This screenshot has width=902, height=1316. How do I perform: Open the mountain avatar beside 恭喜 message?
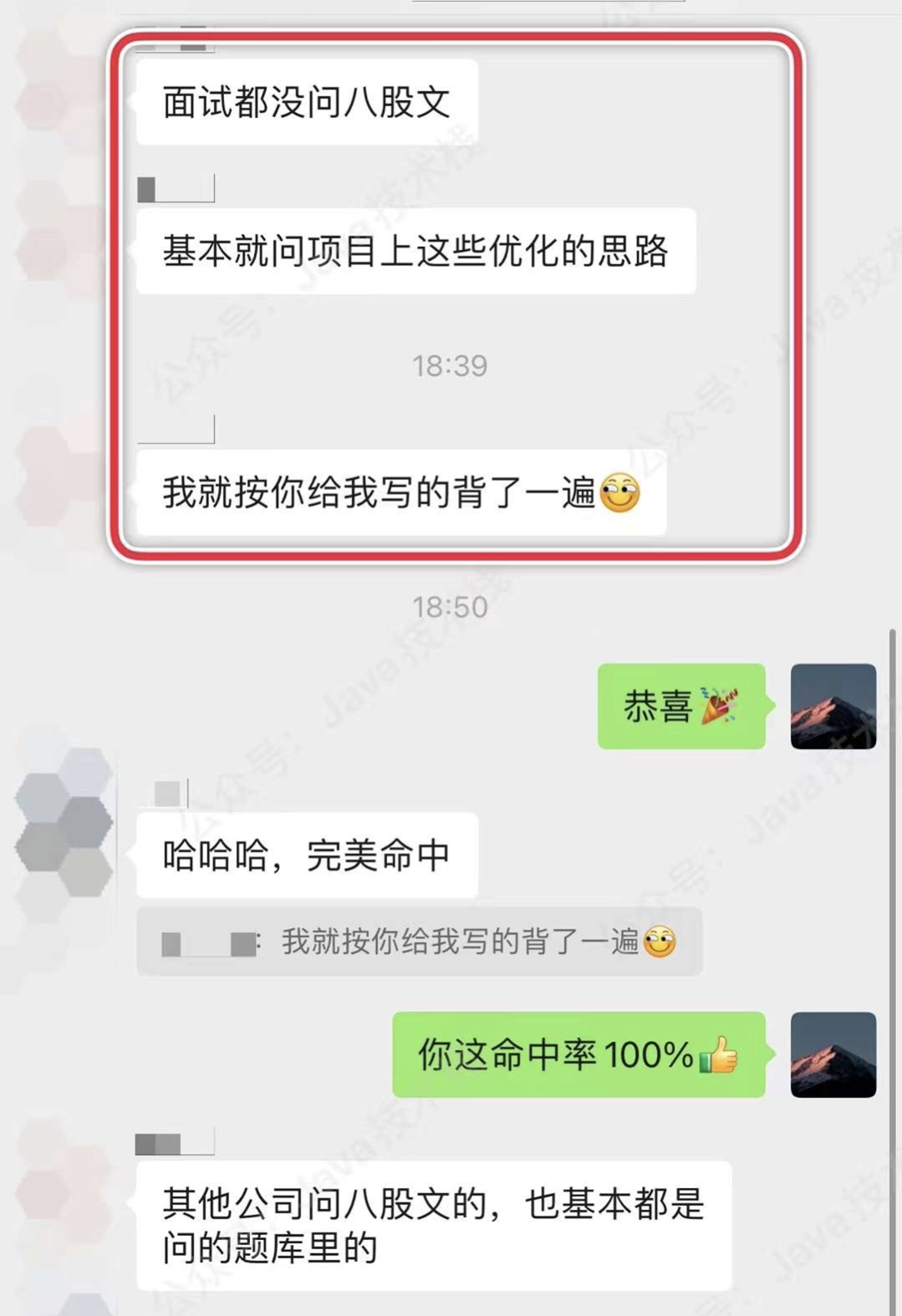coord(833,706)
